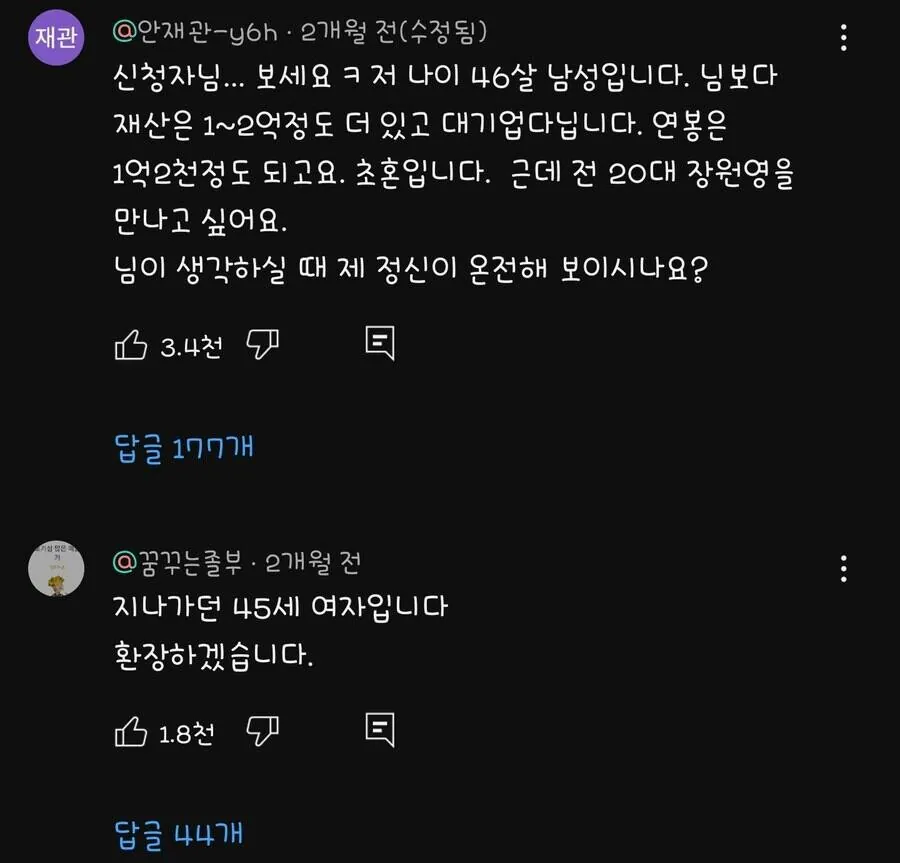Like the comment by @꿈꾸는졸부

pos(132,733)
